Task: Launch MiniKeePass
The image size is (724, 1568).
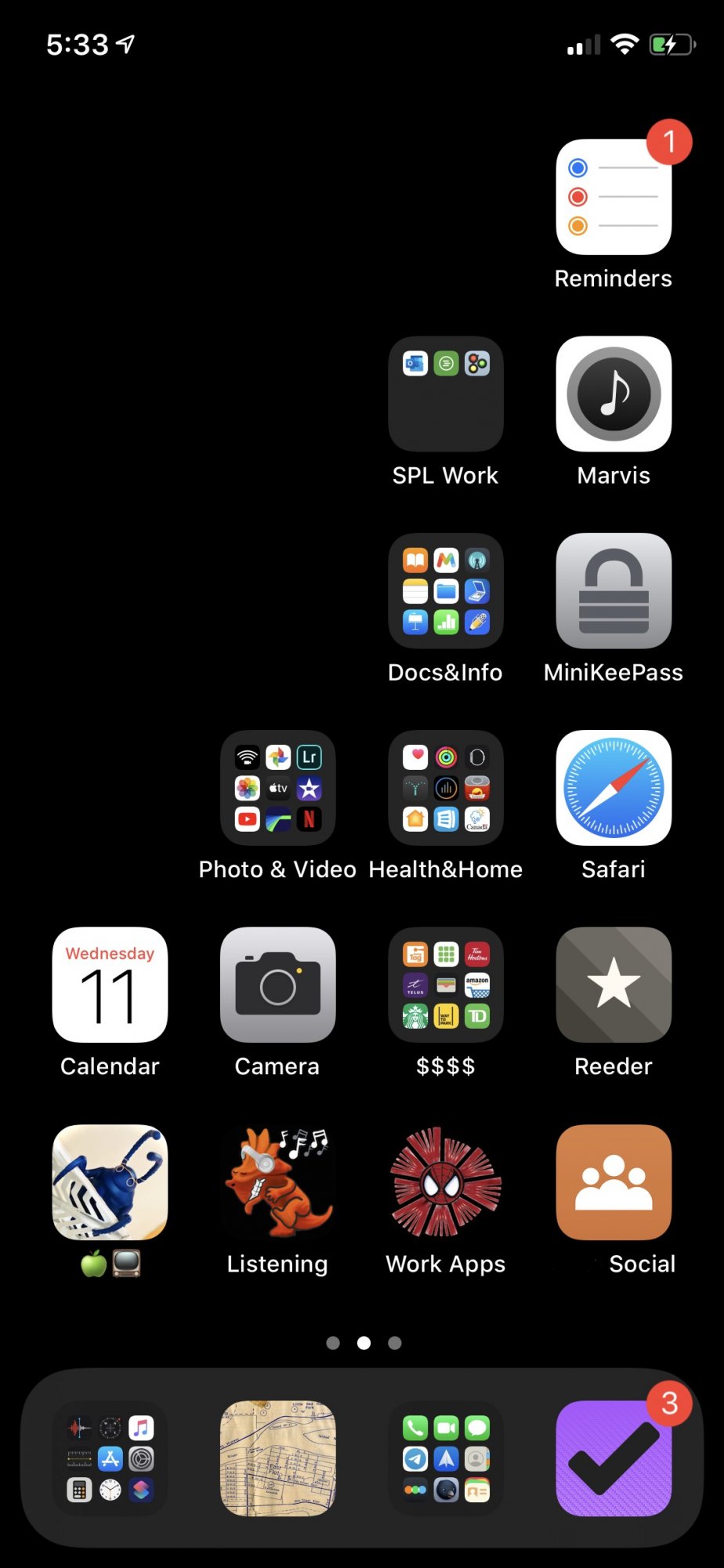Action: (614, 590)
